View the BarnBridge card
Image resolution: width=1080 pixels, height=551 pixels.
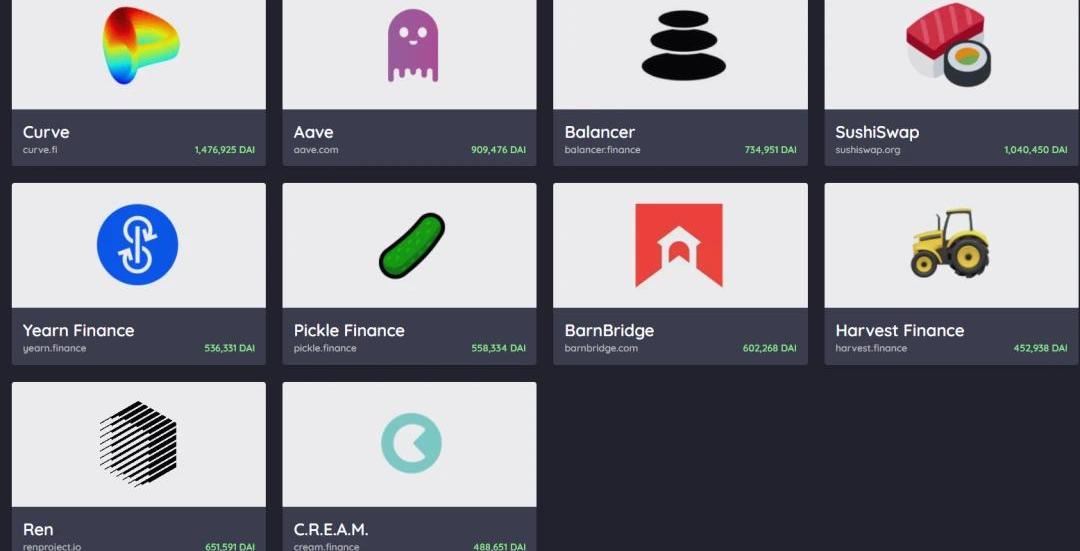click(680, 272)
